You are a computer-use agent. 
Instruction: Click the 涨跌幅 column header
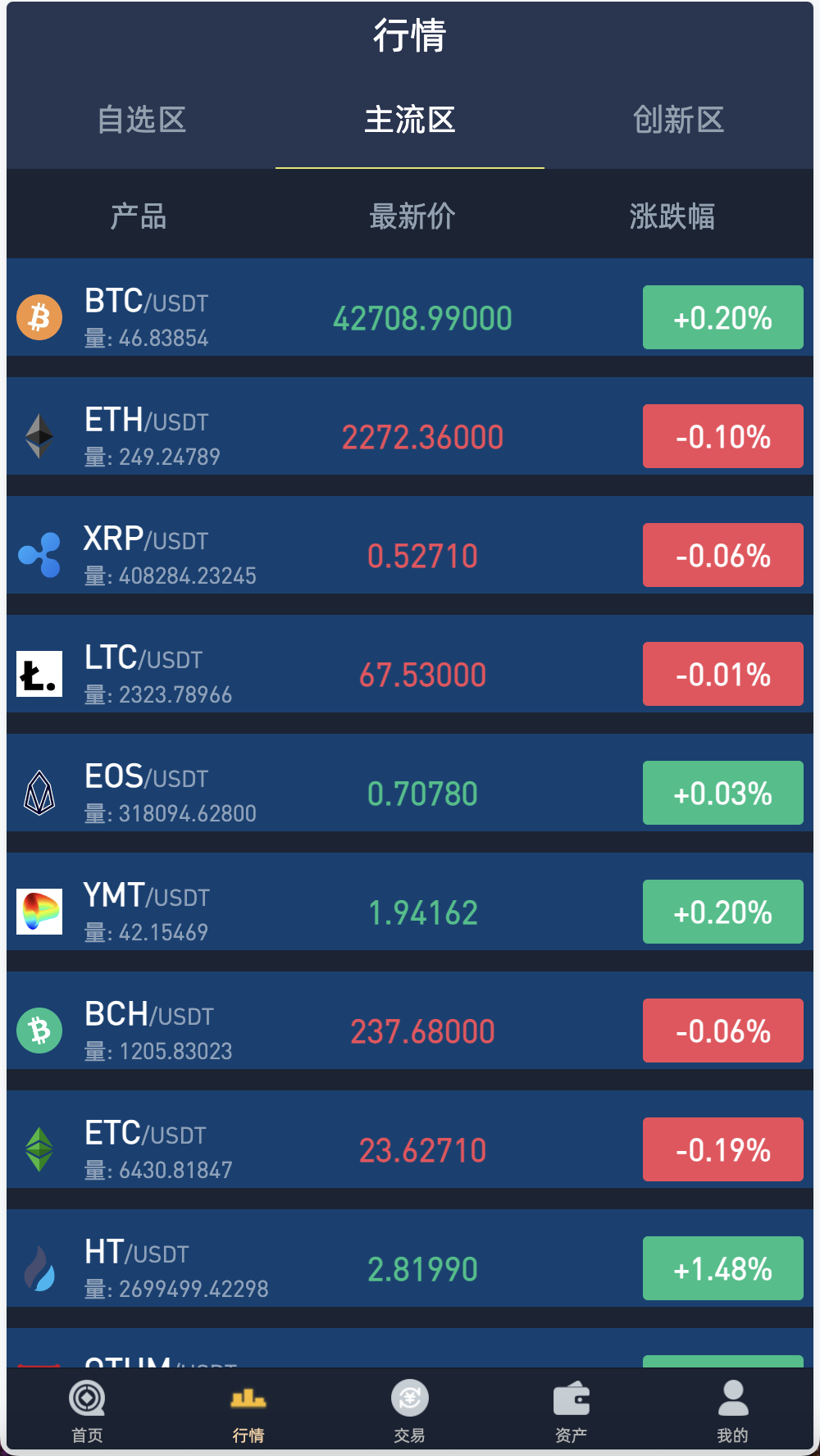coord(672,216)
